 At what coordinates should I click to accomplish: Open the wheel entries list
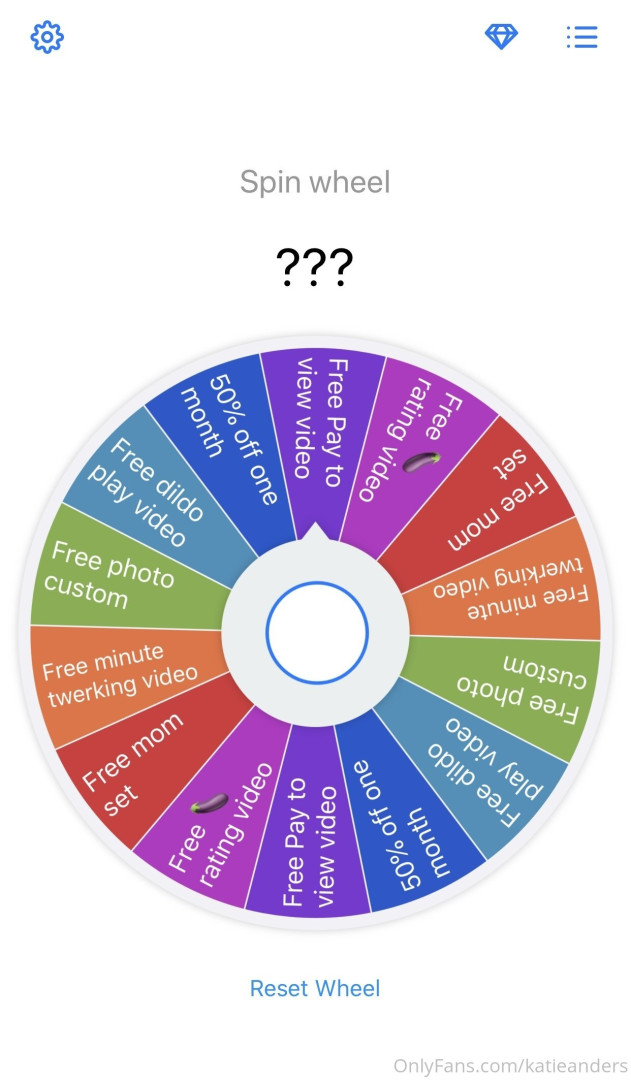click(581, 38)
